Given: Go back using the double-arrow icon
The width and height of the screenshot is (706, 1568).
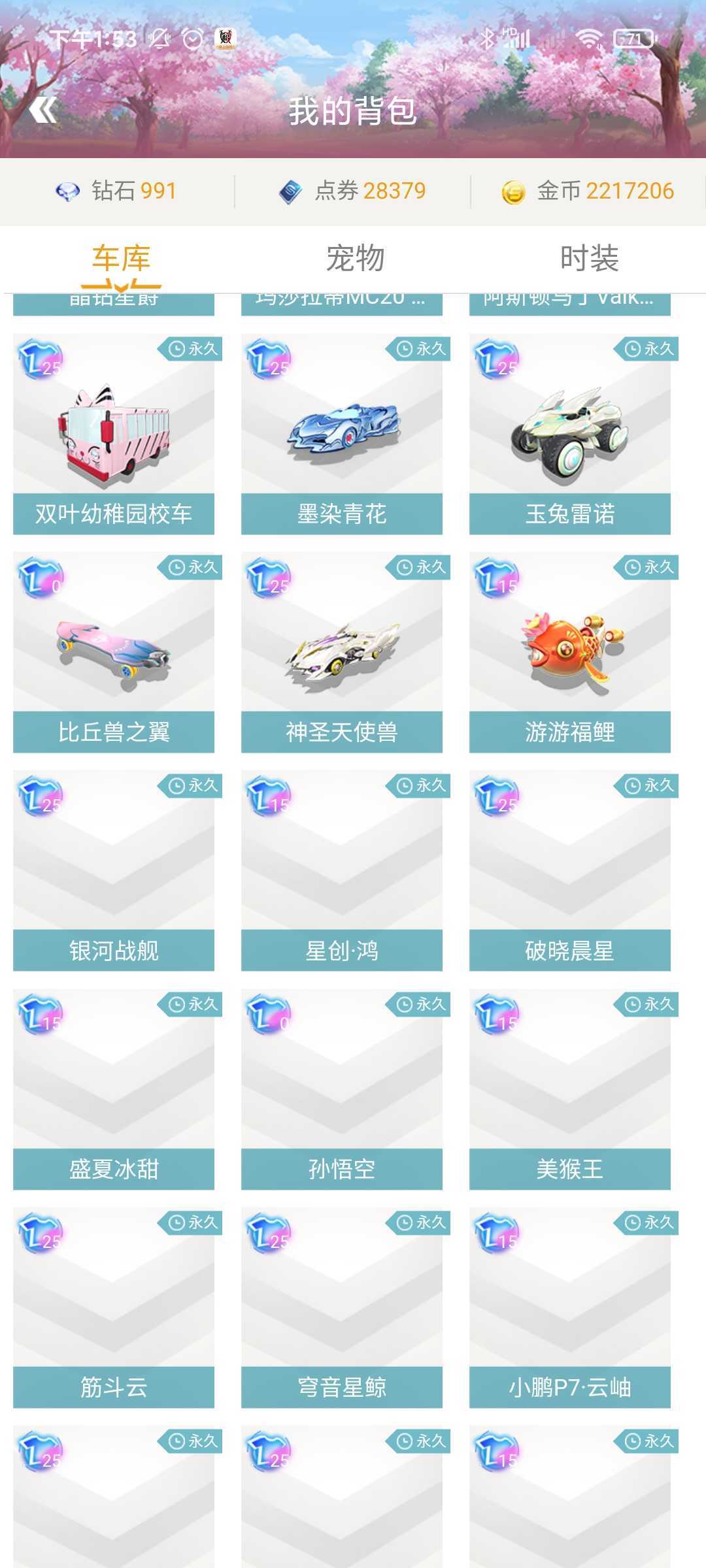Looking at the screenshot, I should (x=43, y=110).
